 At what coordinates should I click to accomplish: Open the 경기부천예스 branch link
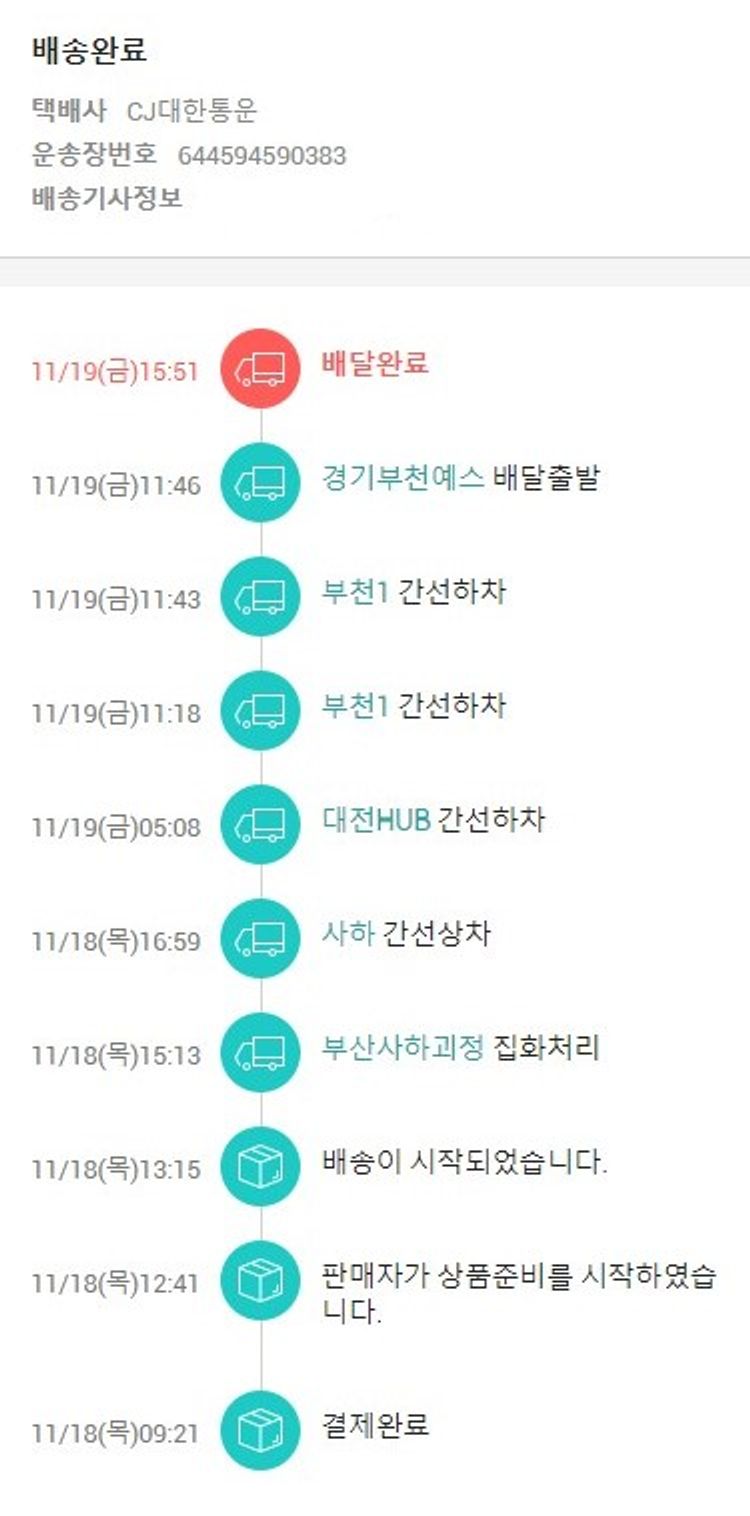pos(402,478)
